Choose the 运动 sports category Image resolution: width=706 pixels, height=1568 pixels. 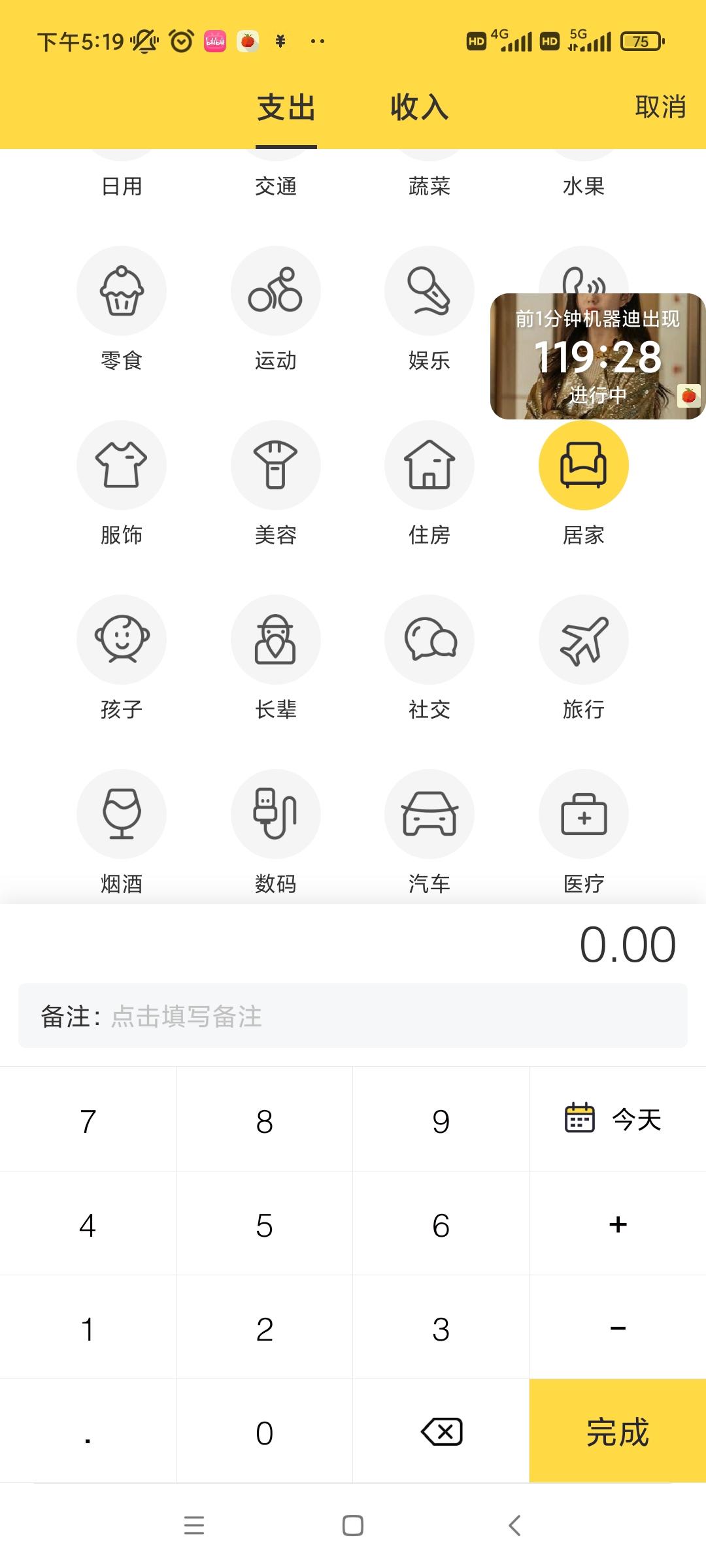pyautogui.click(x=275, y=291)
